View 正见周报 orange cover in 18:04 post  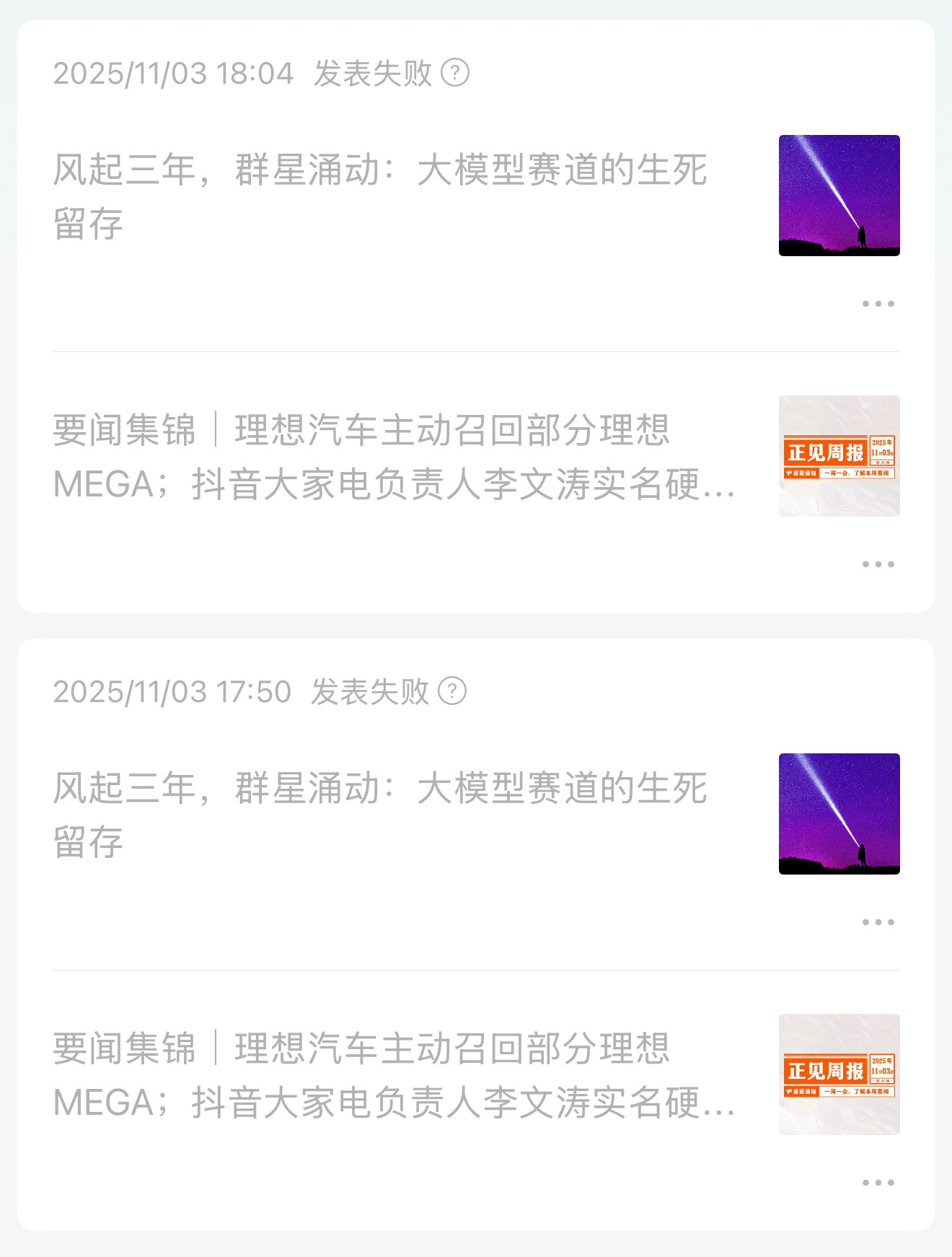pyautogui.click(x=839, y=456)
